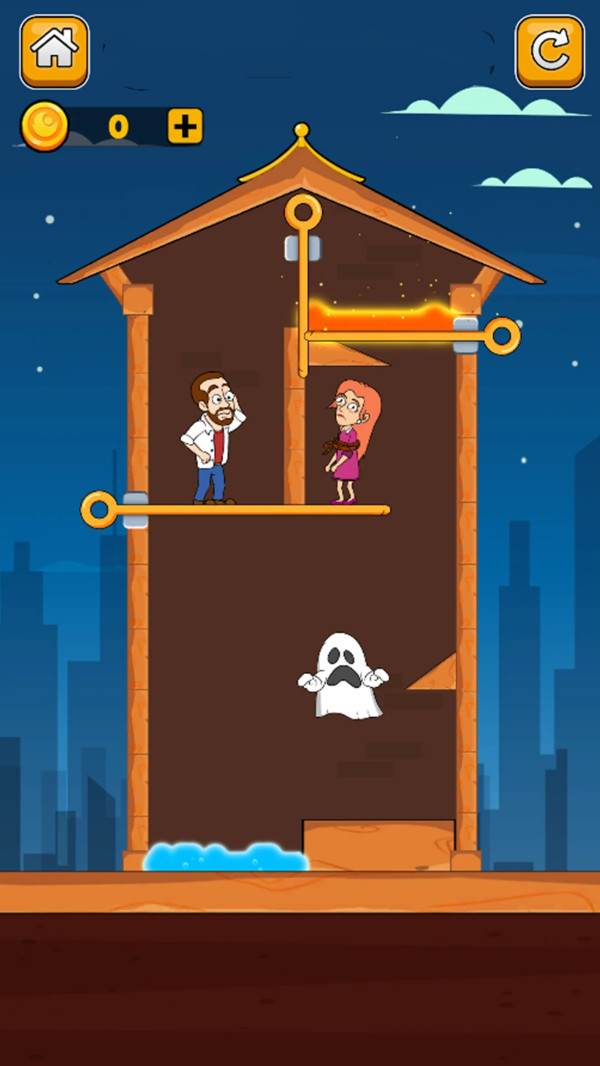Pull the left pin under the man
Viewport: 600px width, 1066px height.
99,509
